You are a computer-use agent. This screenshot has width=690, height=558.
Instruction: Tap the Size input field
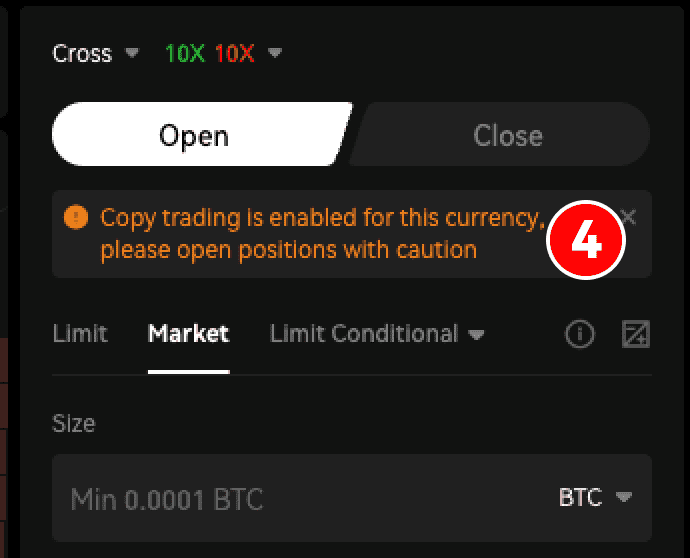click(x=300, y=498)
